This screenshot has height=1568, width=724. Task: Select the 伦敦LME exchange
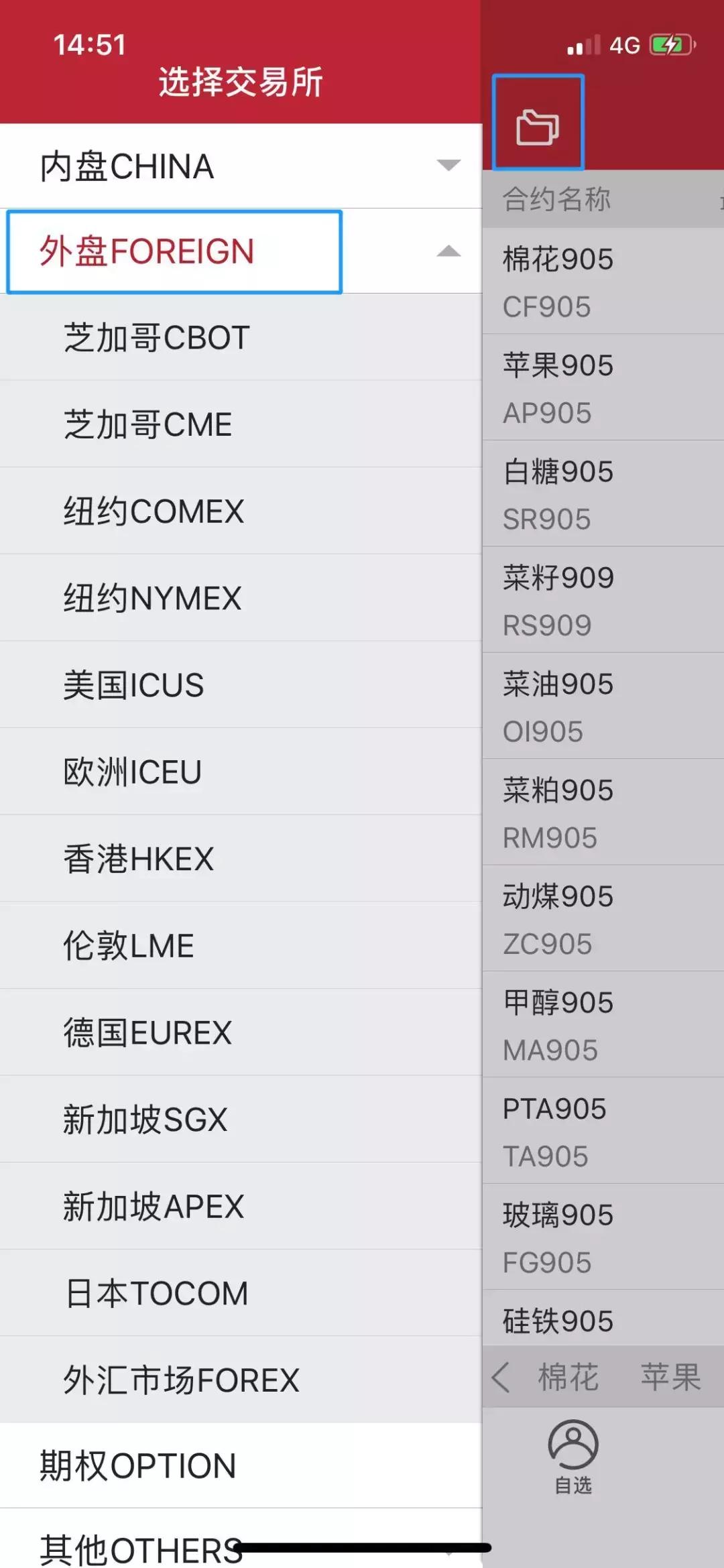tap(129, 945)
